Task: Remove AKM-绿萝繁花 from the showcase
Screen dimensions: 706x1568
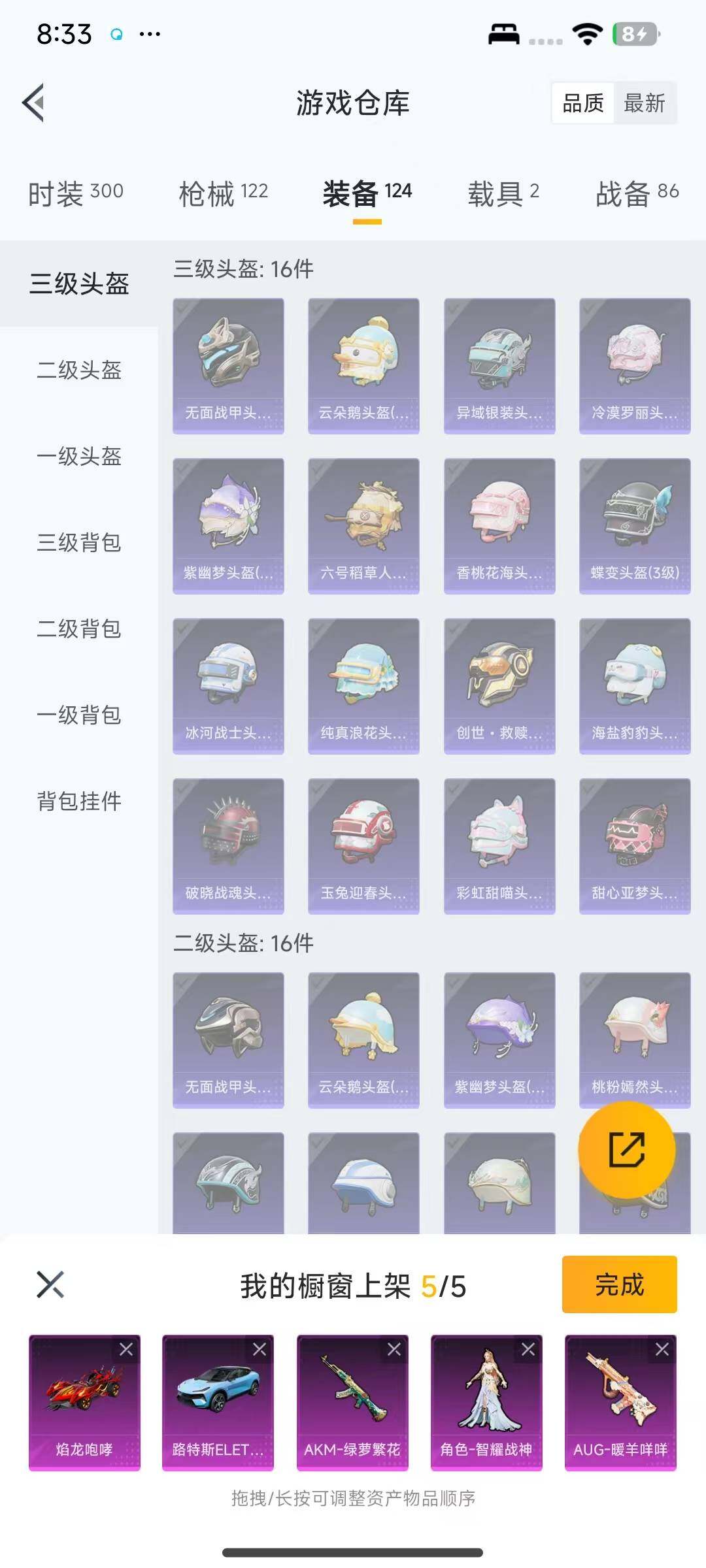Action: [x=394, y=1349]
